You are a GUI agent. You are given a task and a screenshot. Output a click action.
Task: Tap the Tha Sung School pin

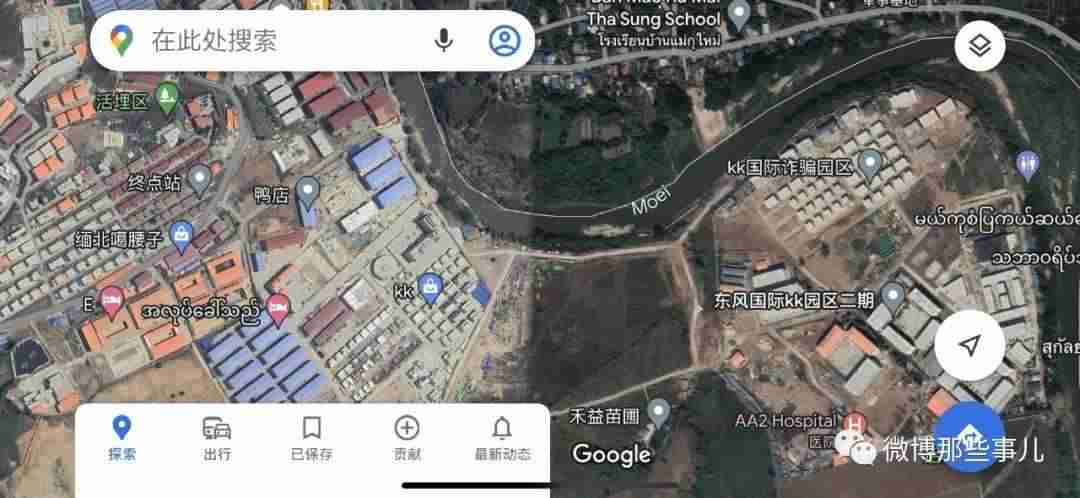(x=739, y=14)
